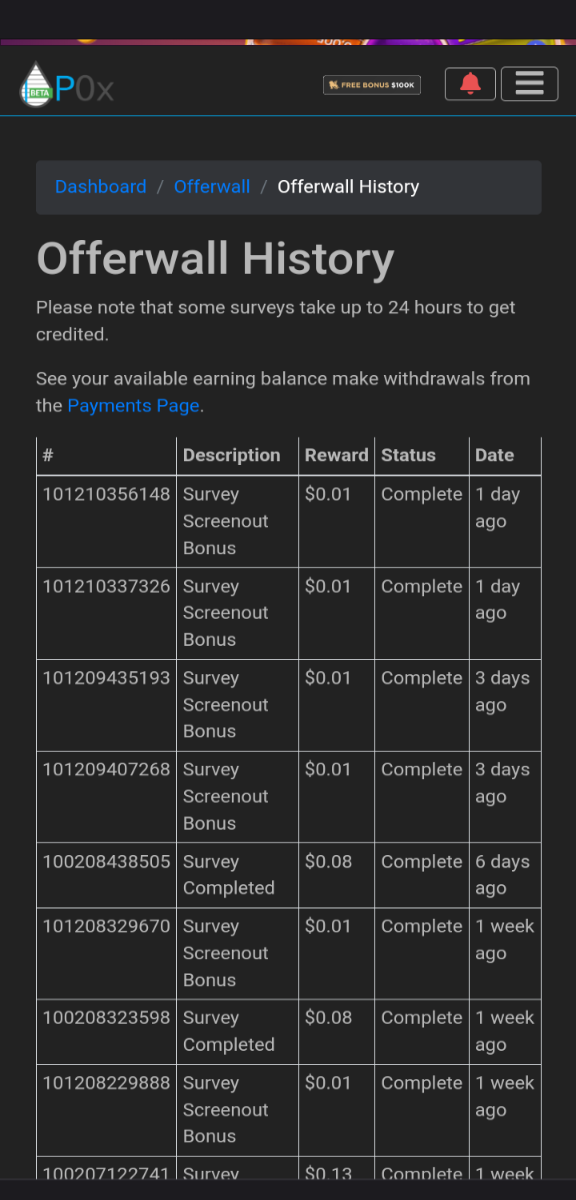Open the Offerwall breadcrumb link
Image resolution: width=576 pixels, height=1200 pixels.
[x=212, y=187]
